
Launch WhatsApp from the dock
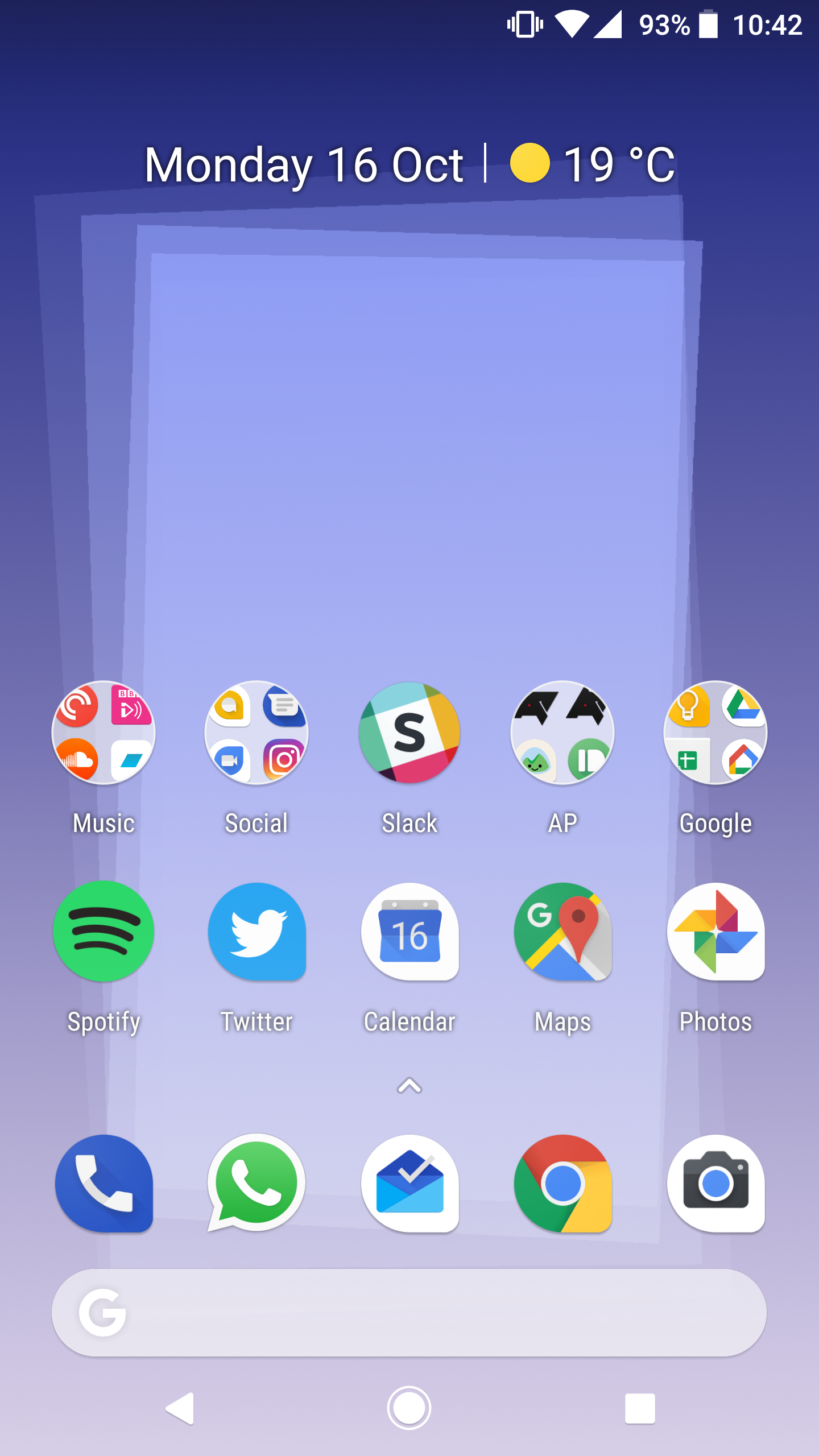click(x=257, y=1184)
